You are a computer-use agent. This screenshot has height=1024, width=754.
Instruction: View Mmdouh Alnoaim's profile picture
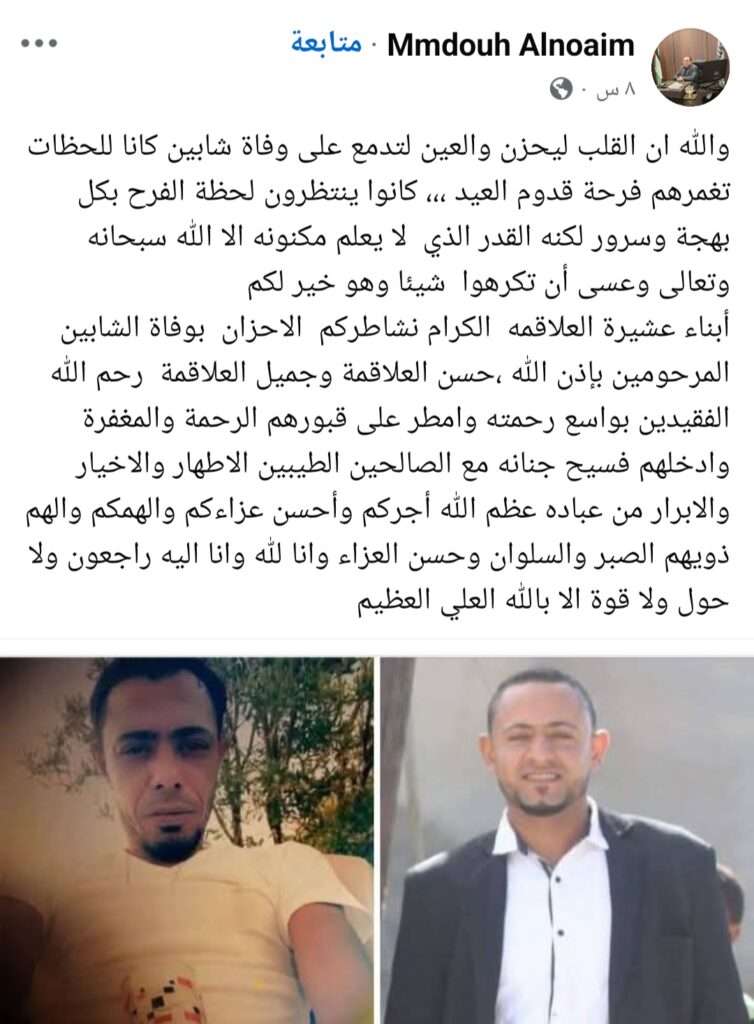click(x=689, y=67)
